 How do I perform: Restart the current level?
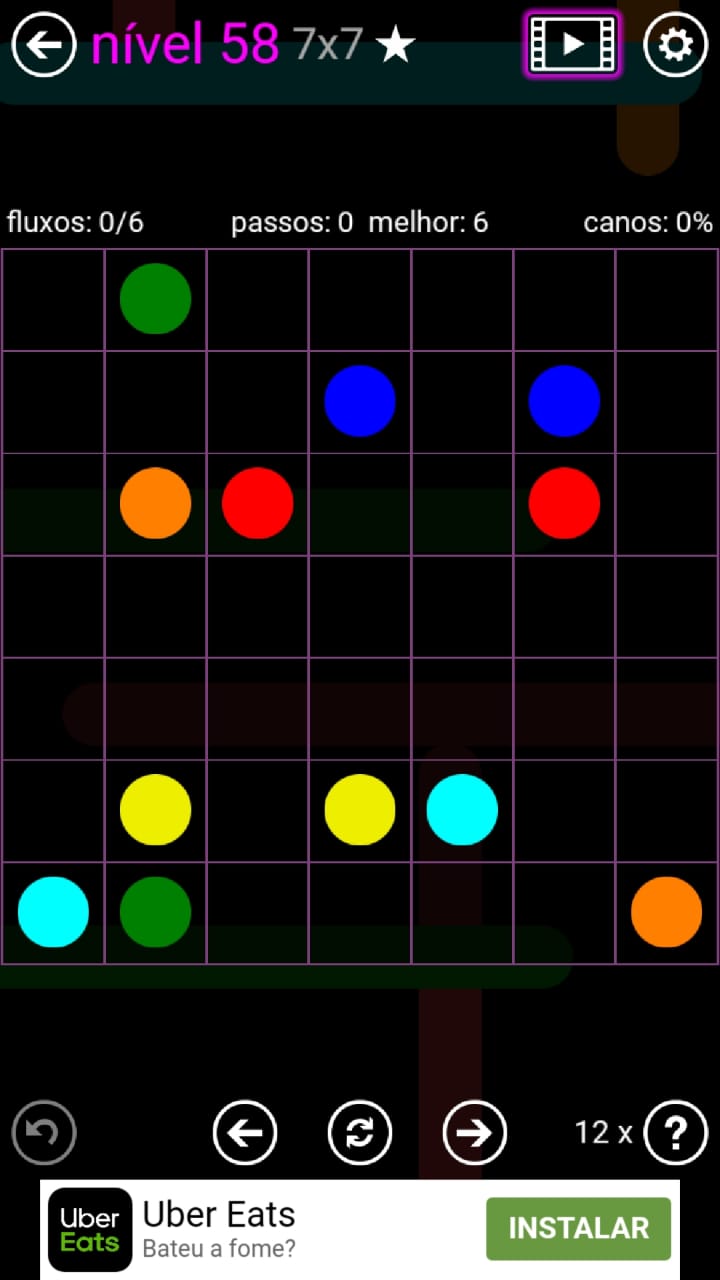(x=360, y=1133)
